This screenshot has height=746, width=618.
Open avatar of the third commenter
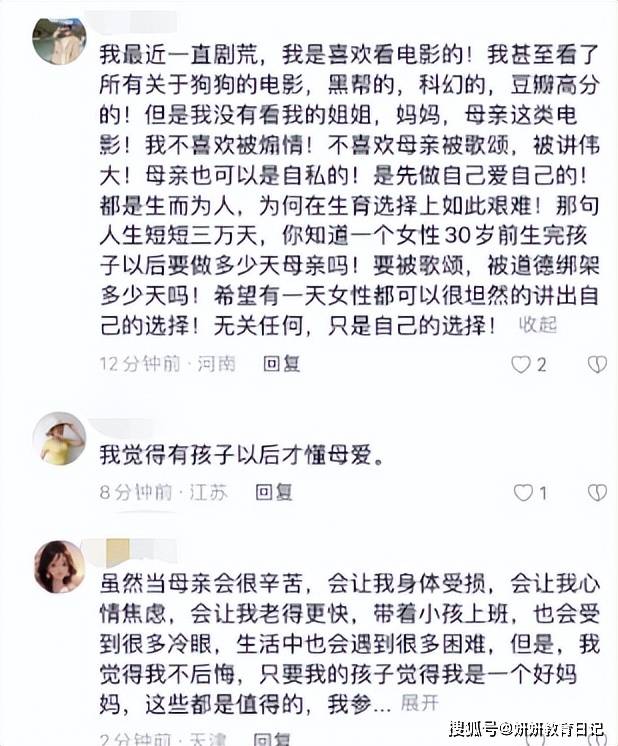coord(58,567)
